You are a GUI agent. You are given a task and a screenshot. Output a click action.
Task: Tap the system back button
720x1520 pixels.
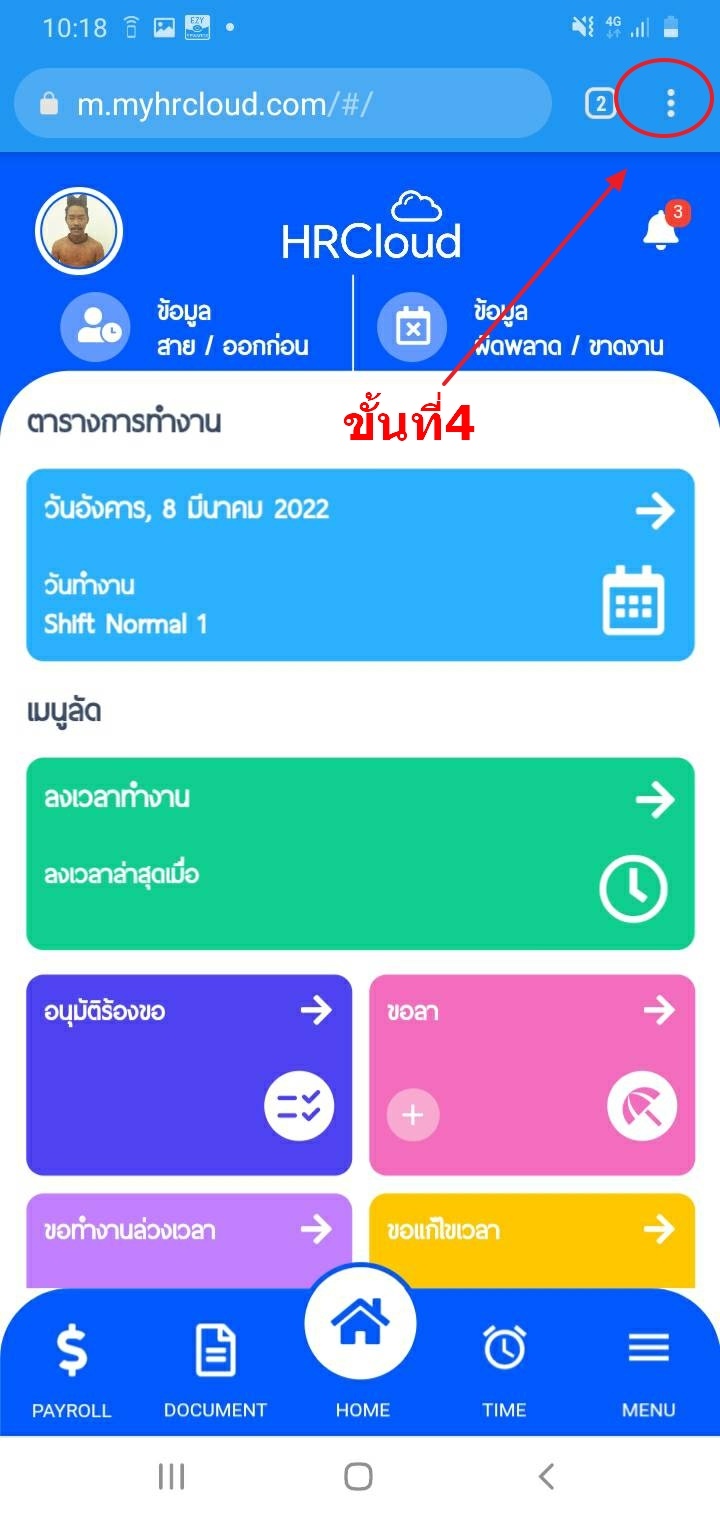(546, 1476)
